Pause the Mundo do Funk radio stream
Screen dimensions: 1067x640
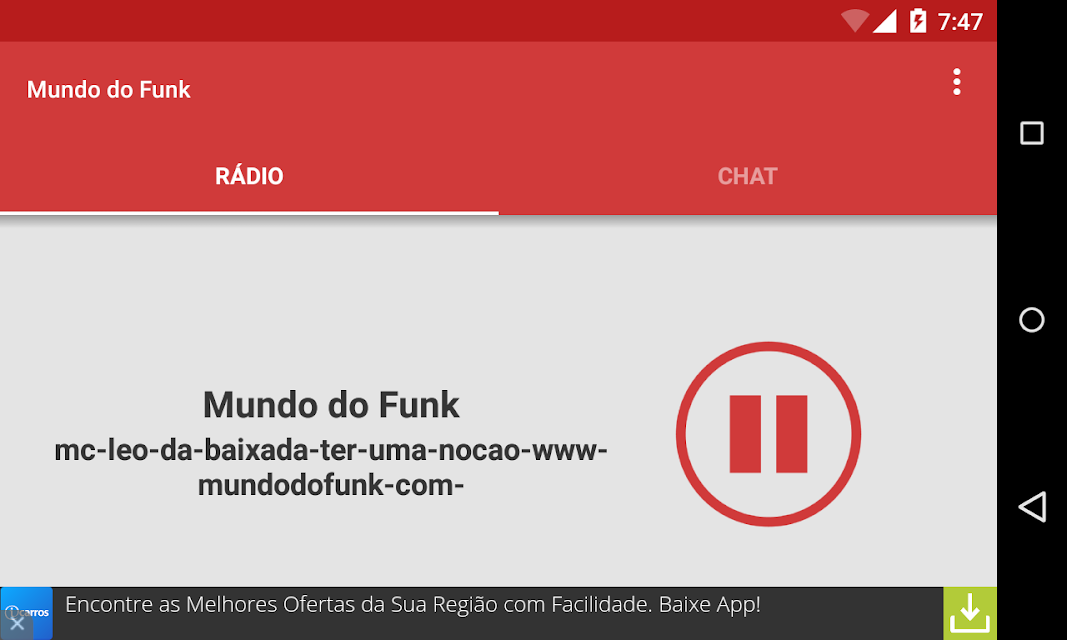click(768, 434)
